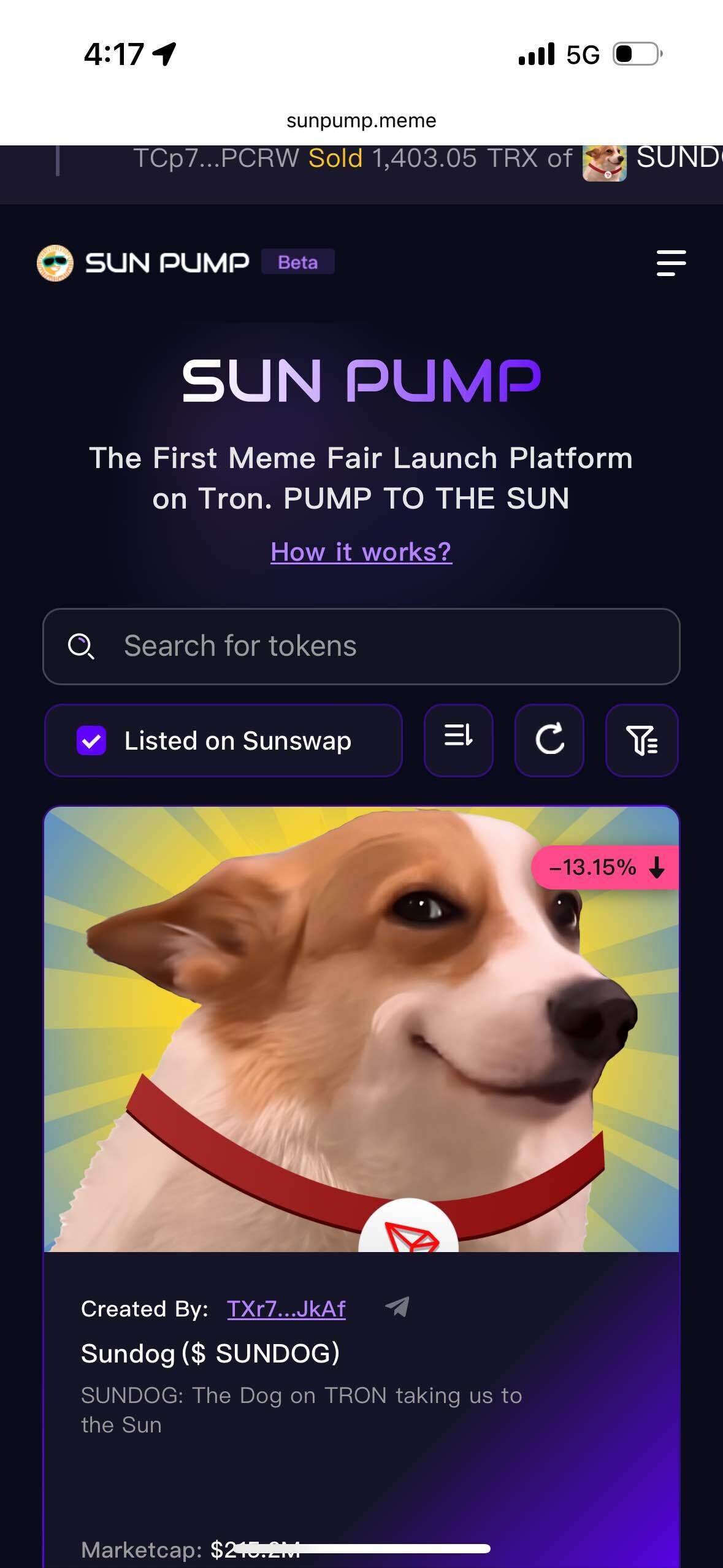Tap the sunpump.meme address bar
723x1568 pixels.
pyautogui.click(x=361, y=121)
